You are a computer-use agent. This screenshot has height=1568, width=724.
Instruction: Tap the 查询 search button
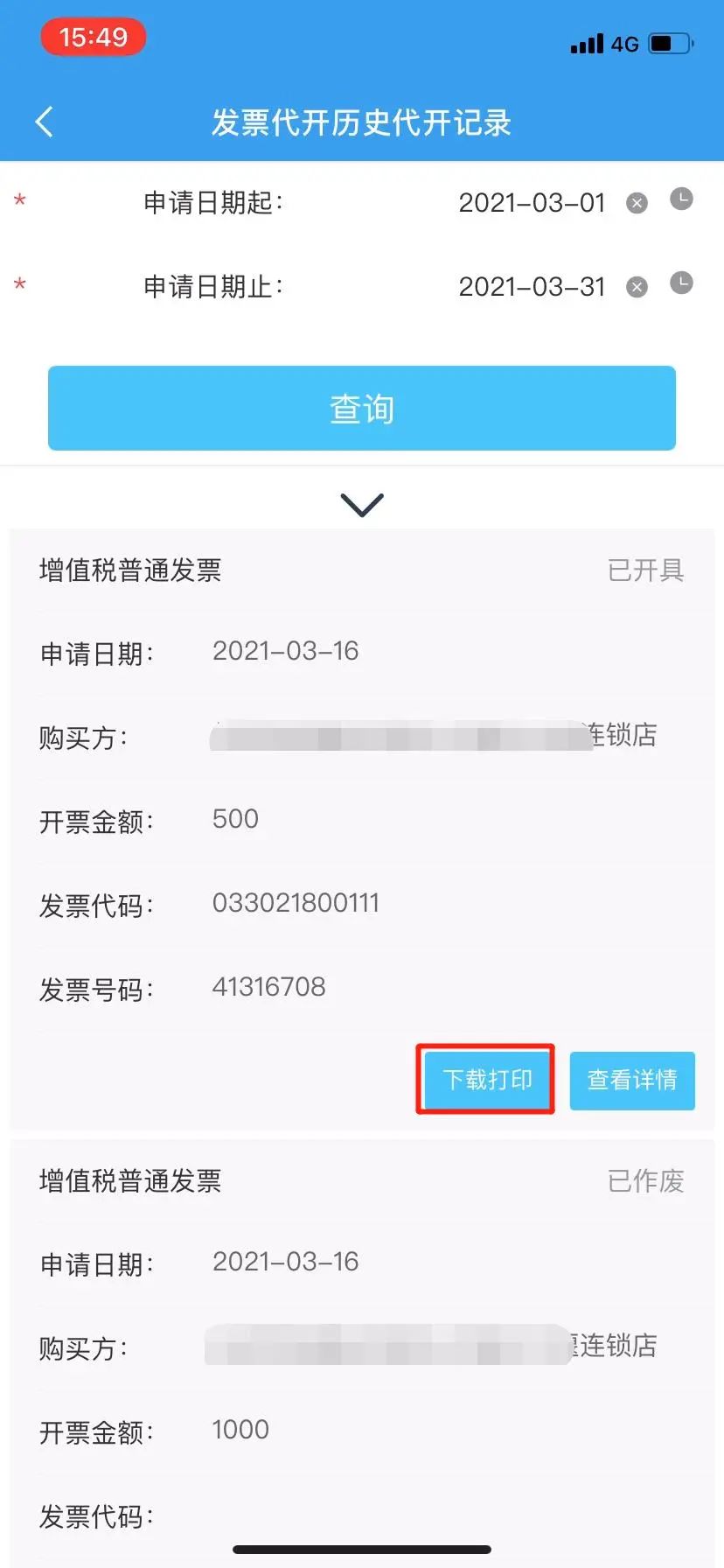[x=362, y=408]
